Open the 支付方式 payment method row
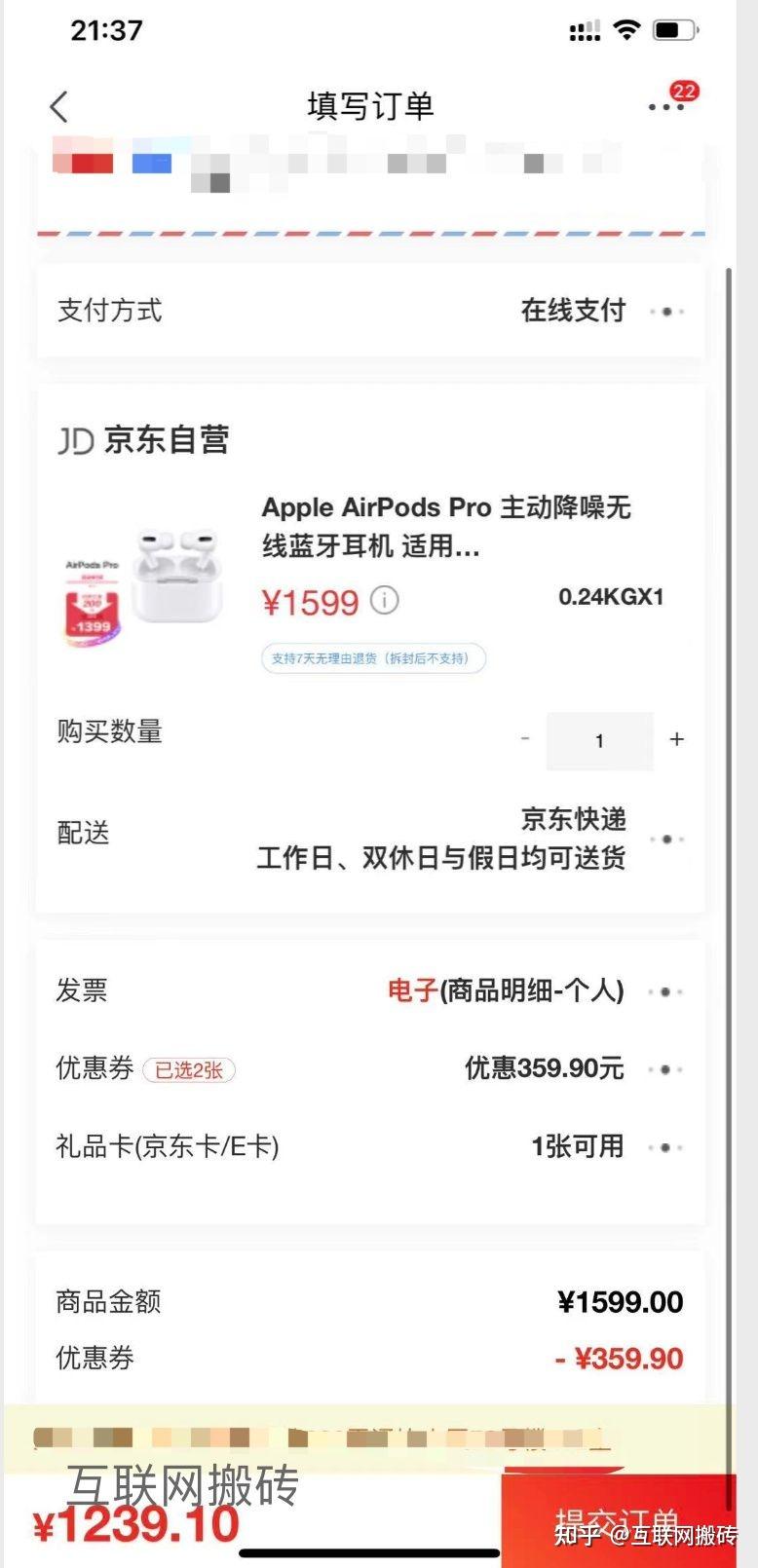This screenshot has height=1568, width=758. click(x=370, y=312)
